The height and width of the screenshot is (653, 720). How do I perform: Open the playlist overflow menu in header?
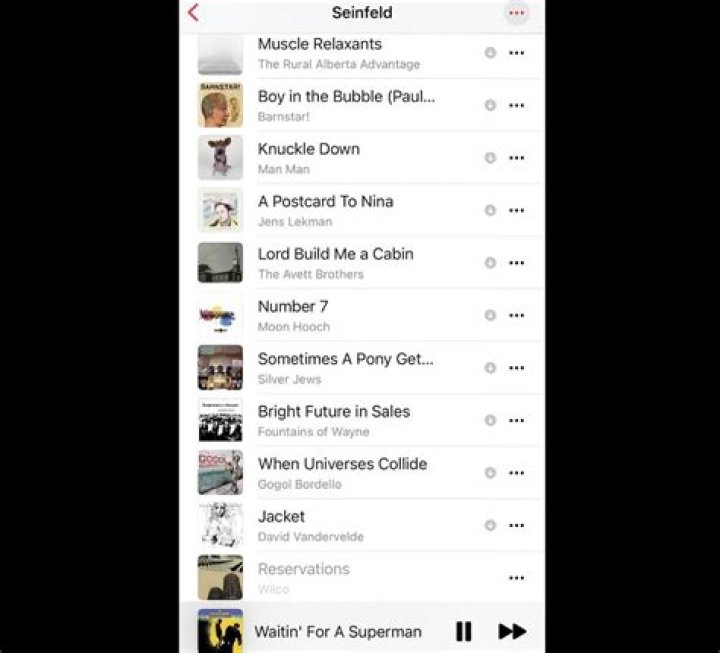[x=516, y=13]
